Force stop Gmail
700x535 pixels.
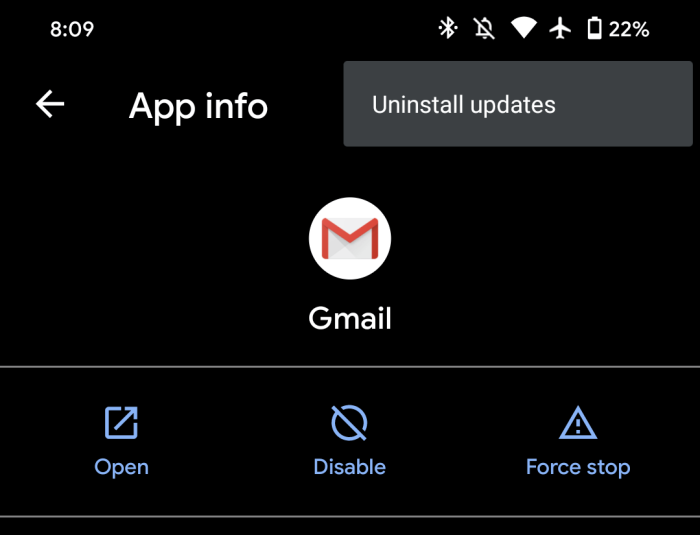pos(577,441)
